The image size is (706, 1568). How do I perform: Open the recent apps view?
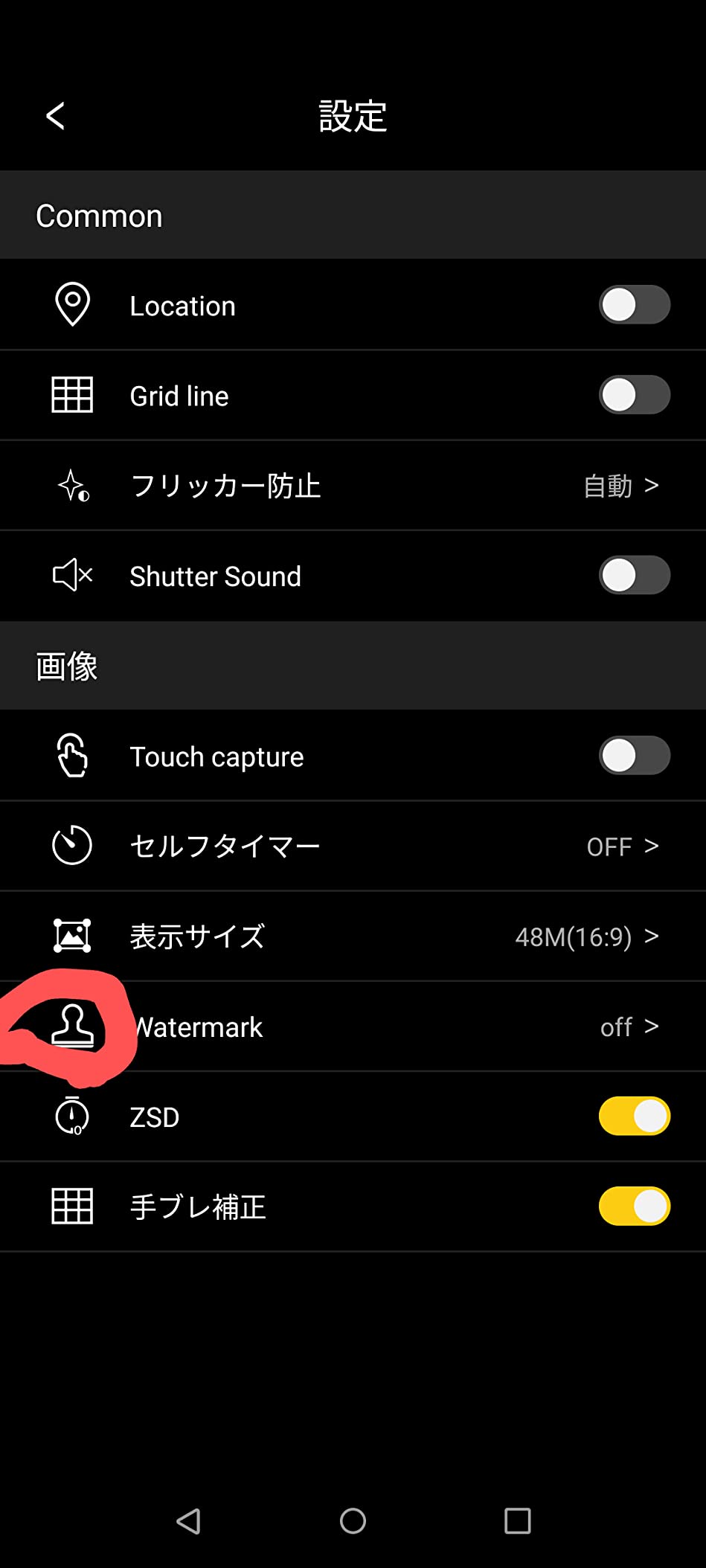[517, 1521]
